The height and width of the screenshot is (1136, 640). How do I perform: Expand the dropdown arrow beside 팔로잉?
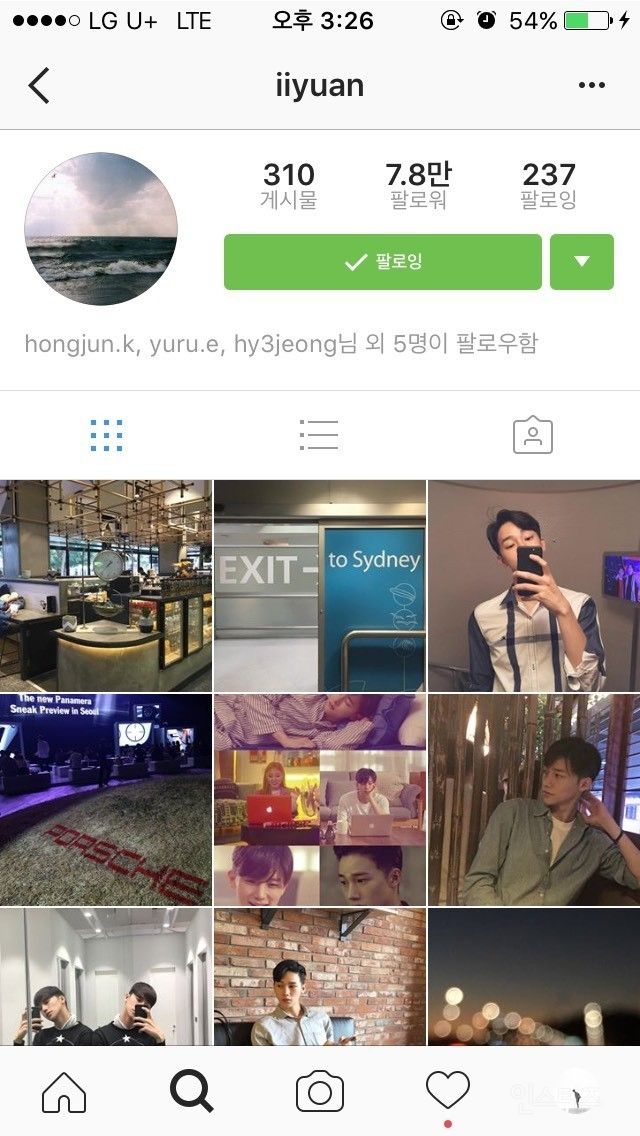pos(581,262)
